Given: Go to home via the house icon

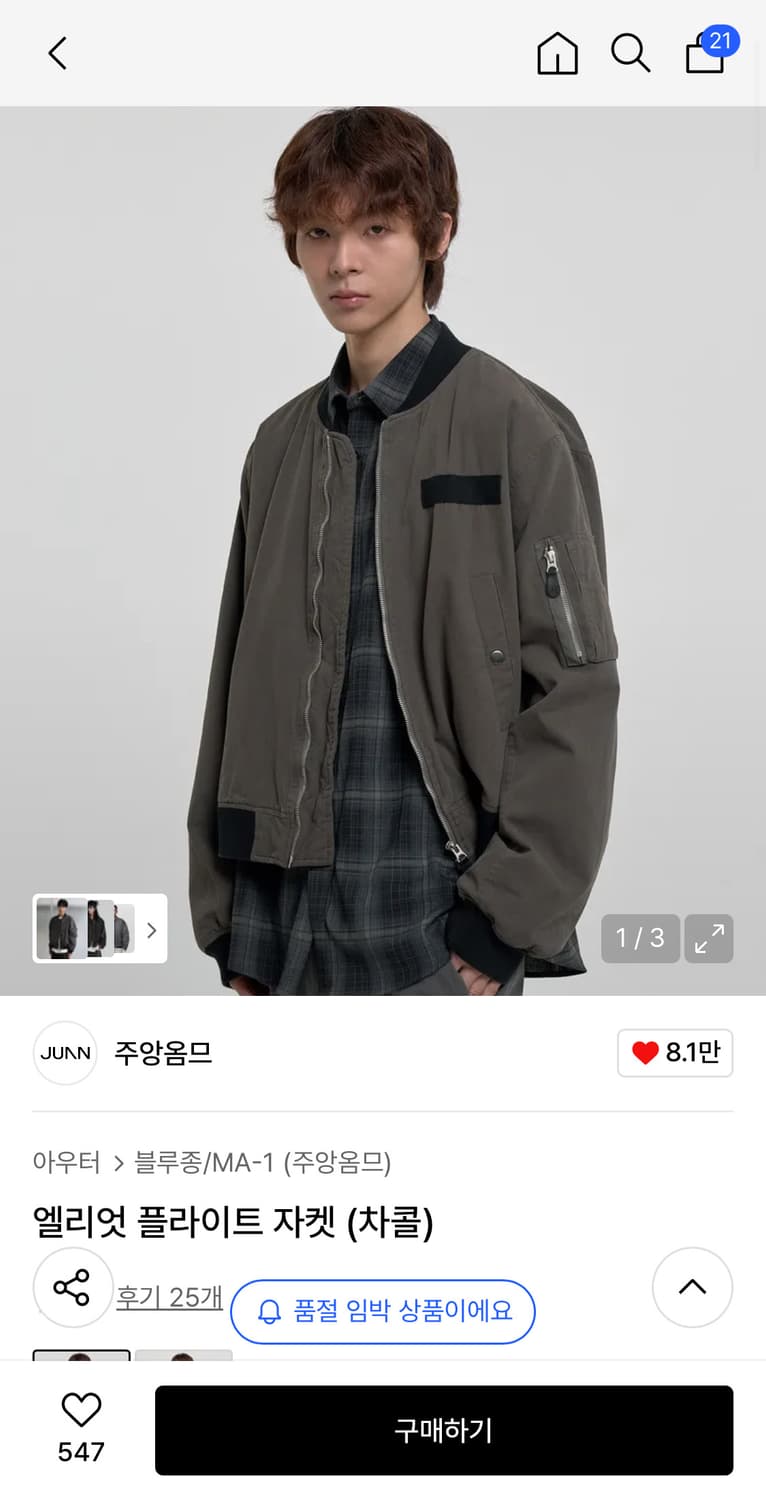Looking at the screenshot, I should click(x=557, y=53).
